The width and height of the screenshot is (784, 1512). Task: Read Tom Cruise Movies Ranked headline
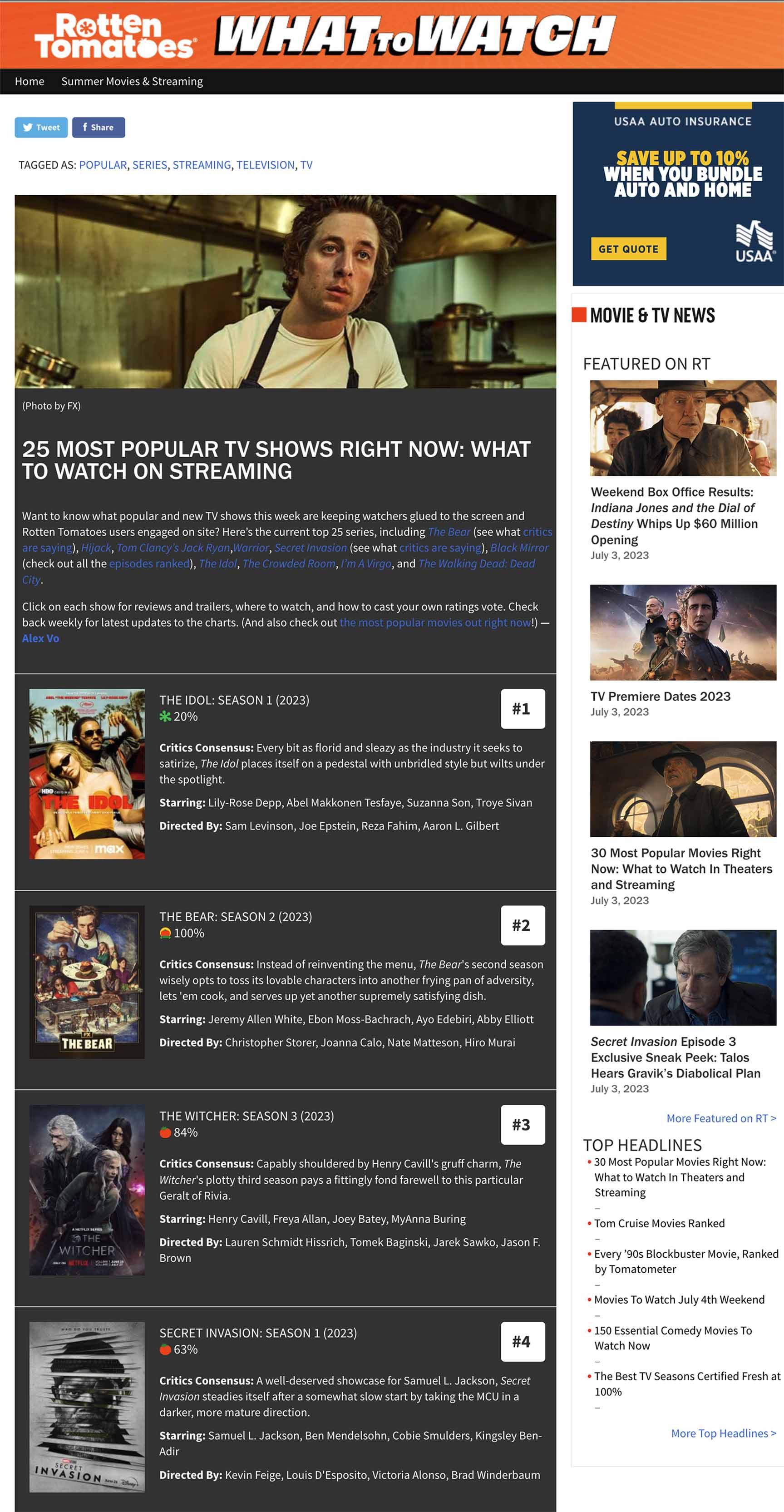click(659, 1223)
